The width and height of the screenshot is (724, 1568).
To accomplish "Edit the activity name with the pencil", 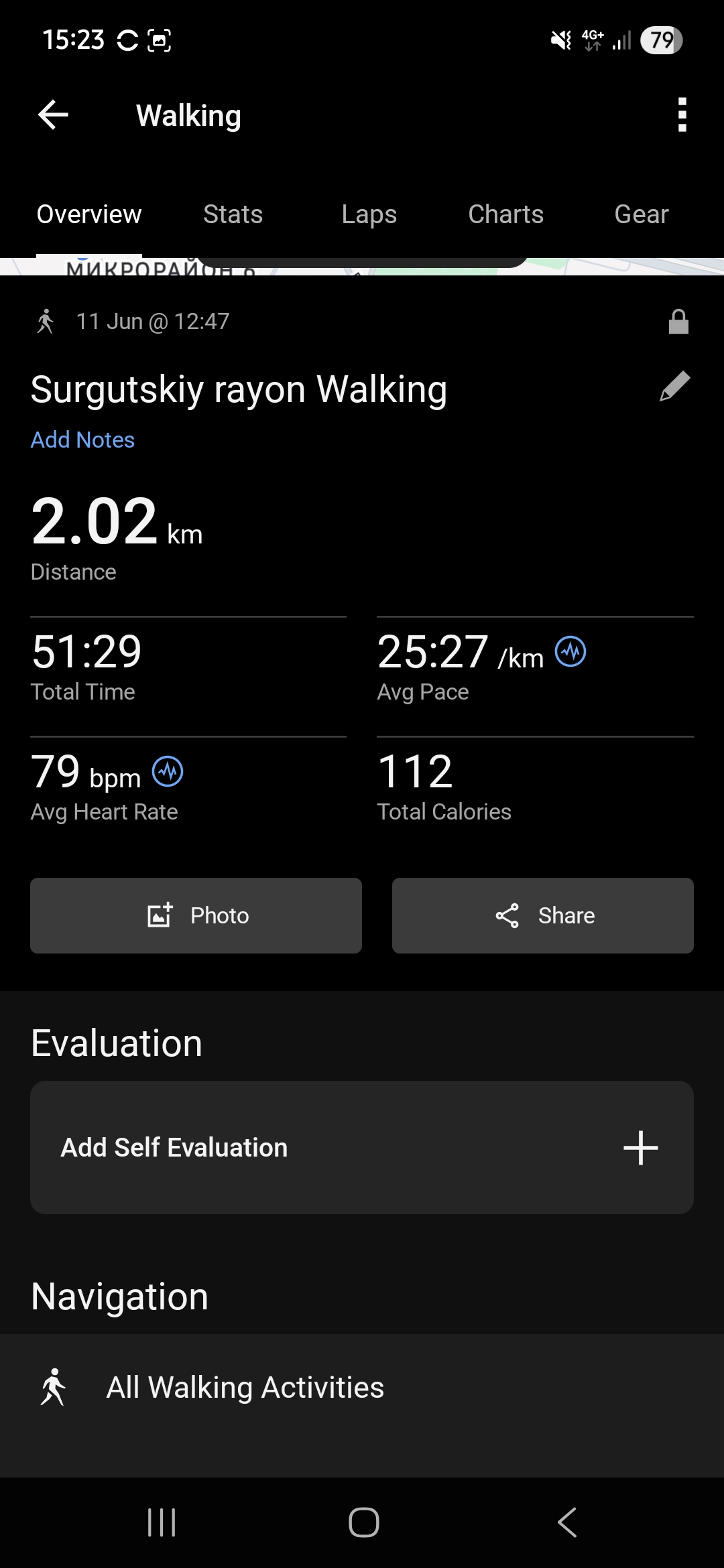I will coord(675,387).
